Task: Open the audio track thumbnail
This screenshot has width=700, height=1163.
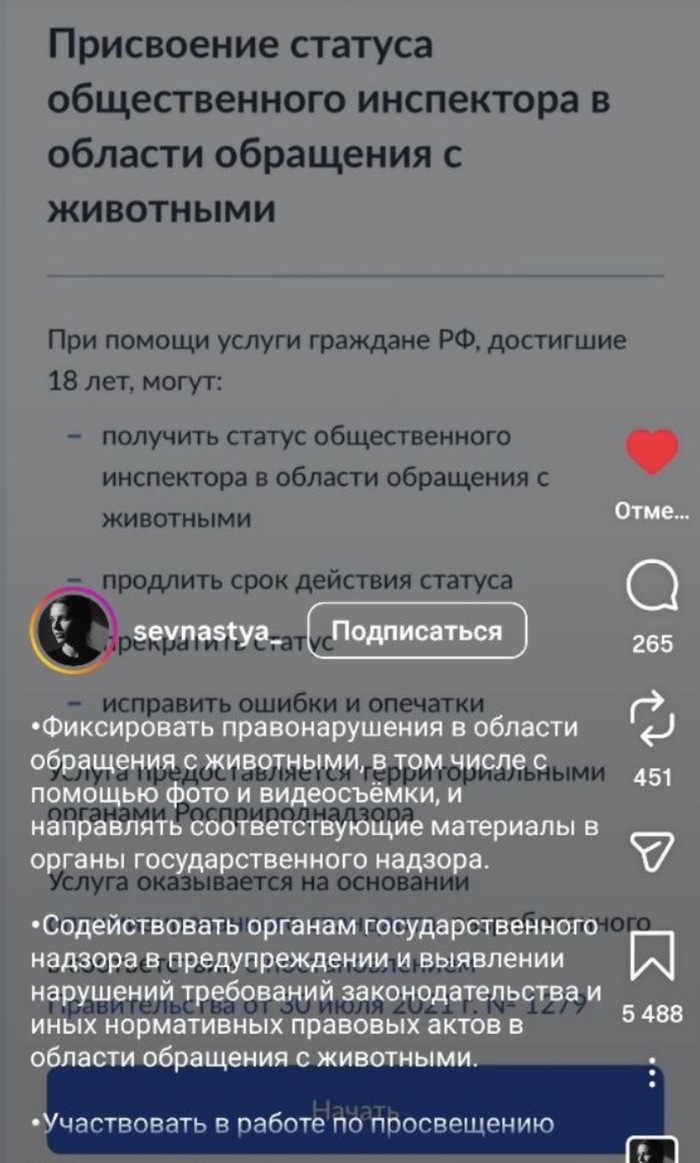Action: click(x=652, y=1150)
